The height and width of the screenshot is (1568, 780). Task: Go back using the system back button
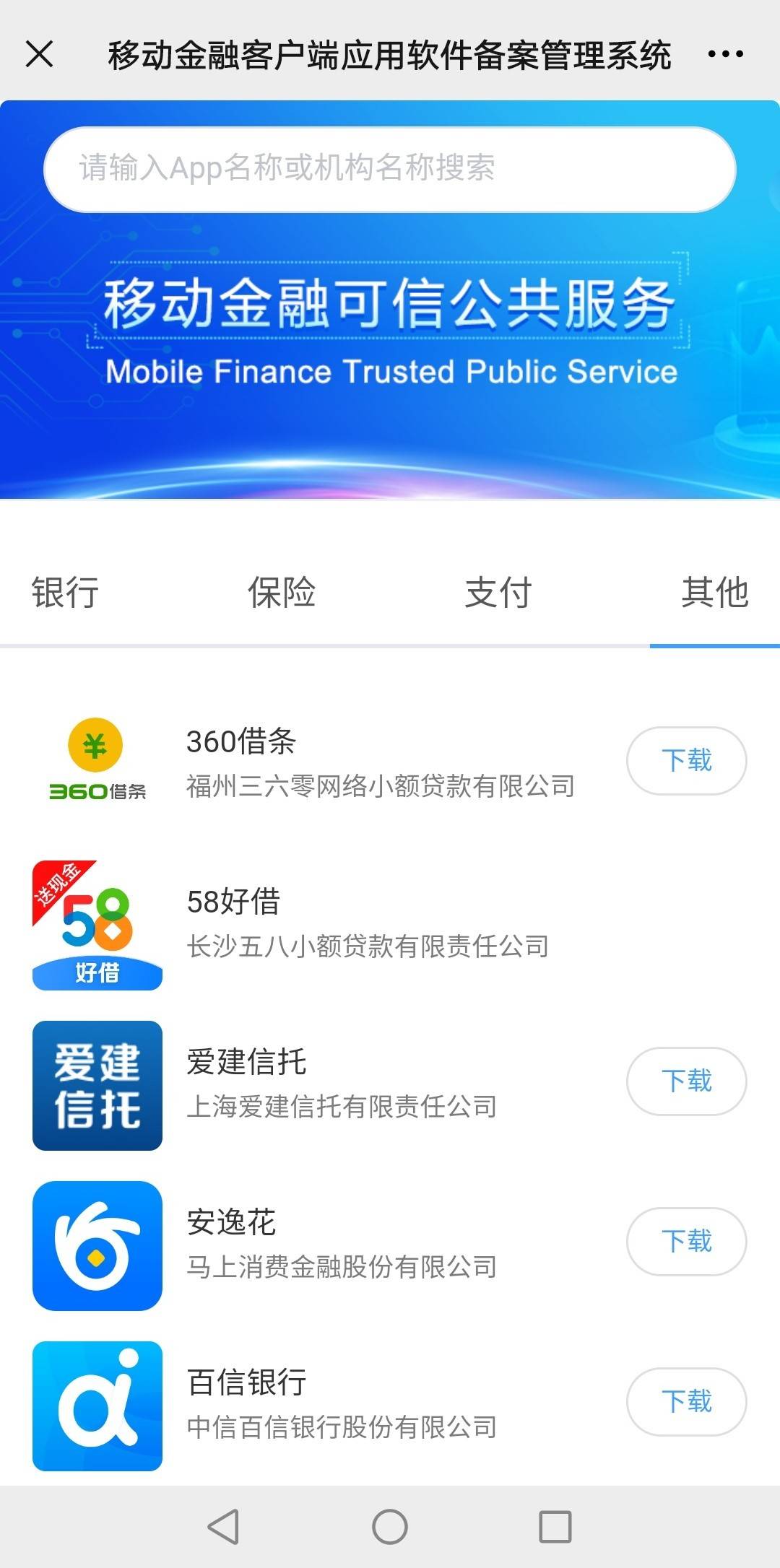coord(224,1527)
